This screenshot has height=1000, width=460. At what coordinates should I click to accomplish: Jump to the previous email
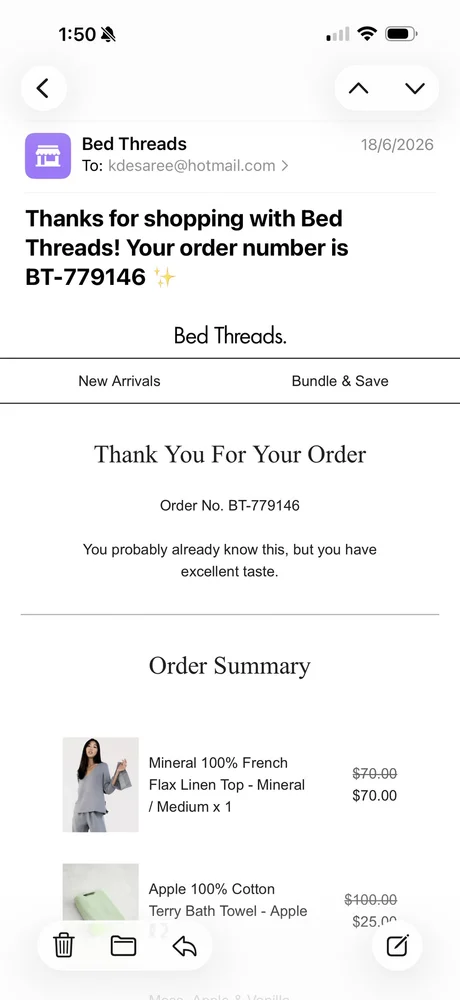coord(359,88)
